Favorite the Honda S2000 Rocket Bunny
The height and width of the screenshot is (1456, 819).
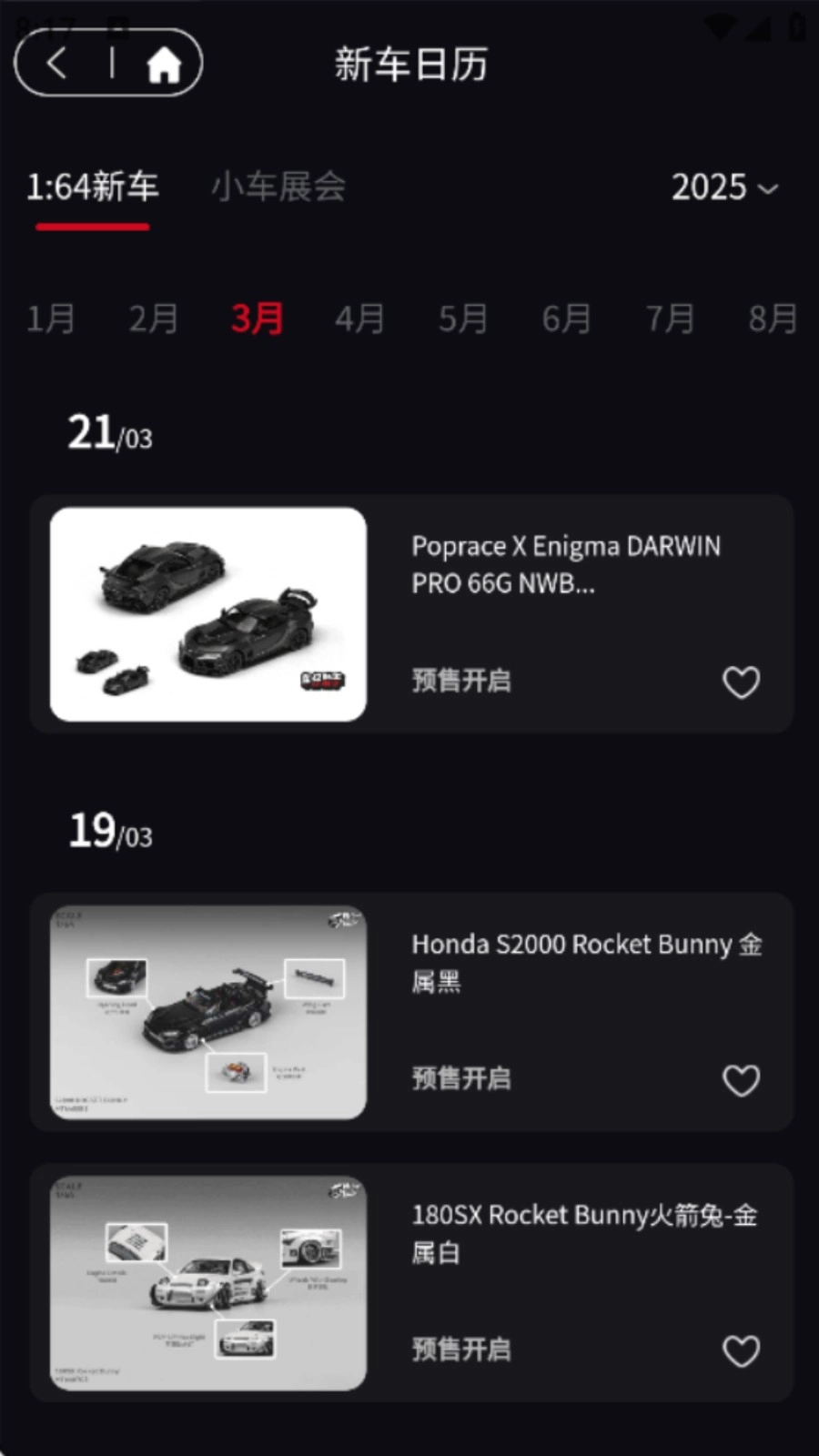coord(741,1080)
